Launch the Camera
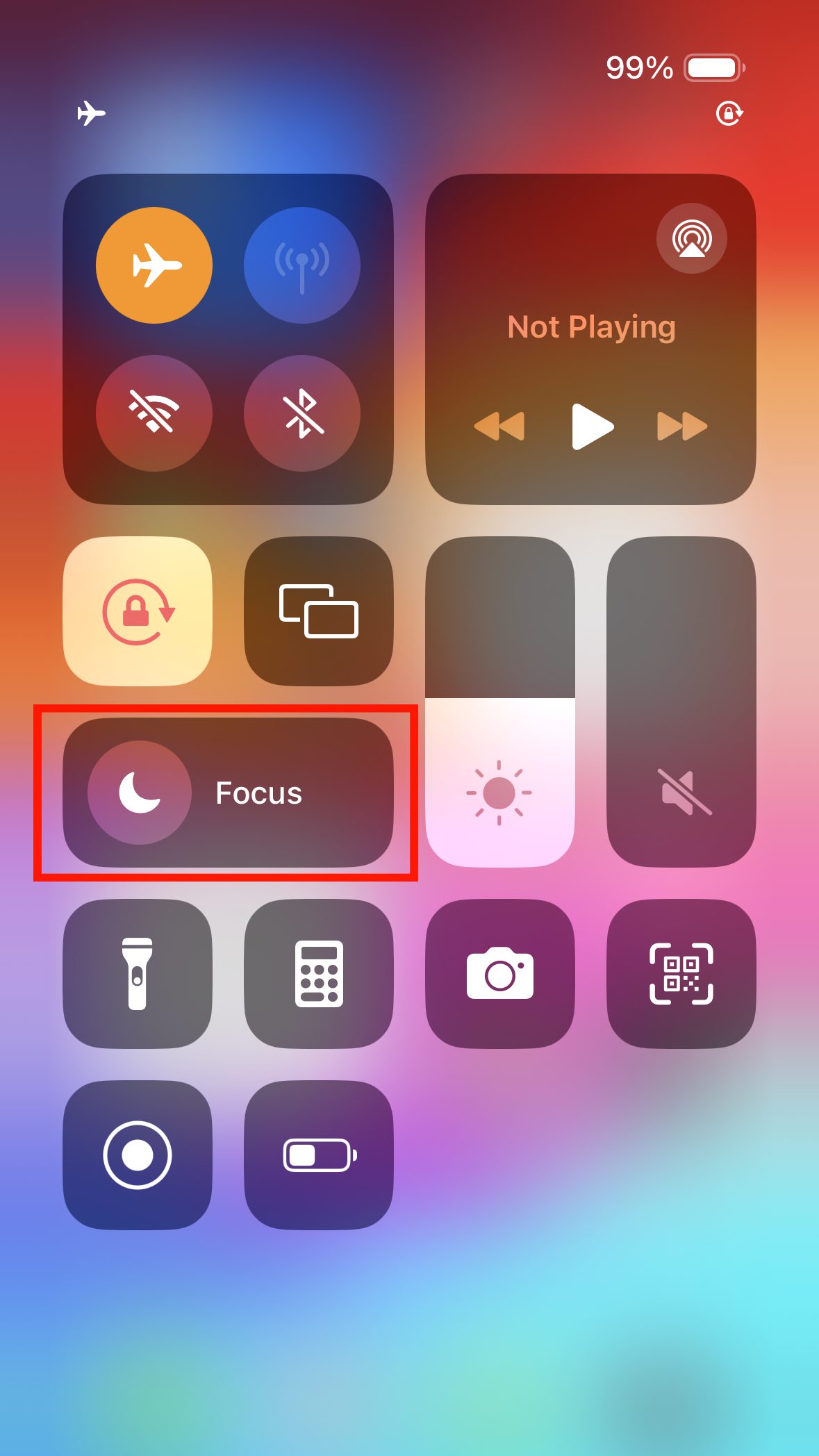 point(499,974)
